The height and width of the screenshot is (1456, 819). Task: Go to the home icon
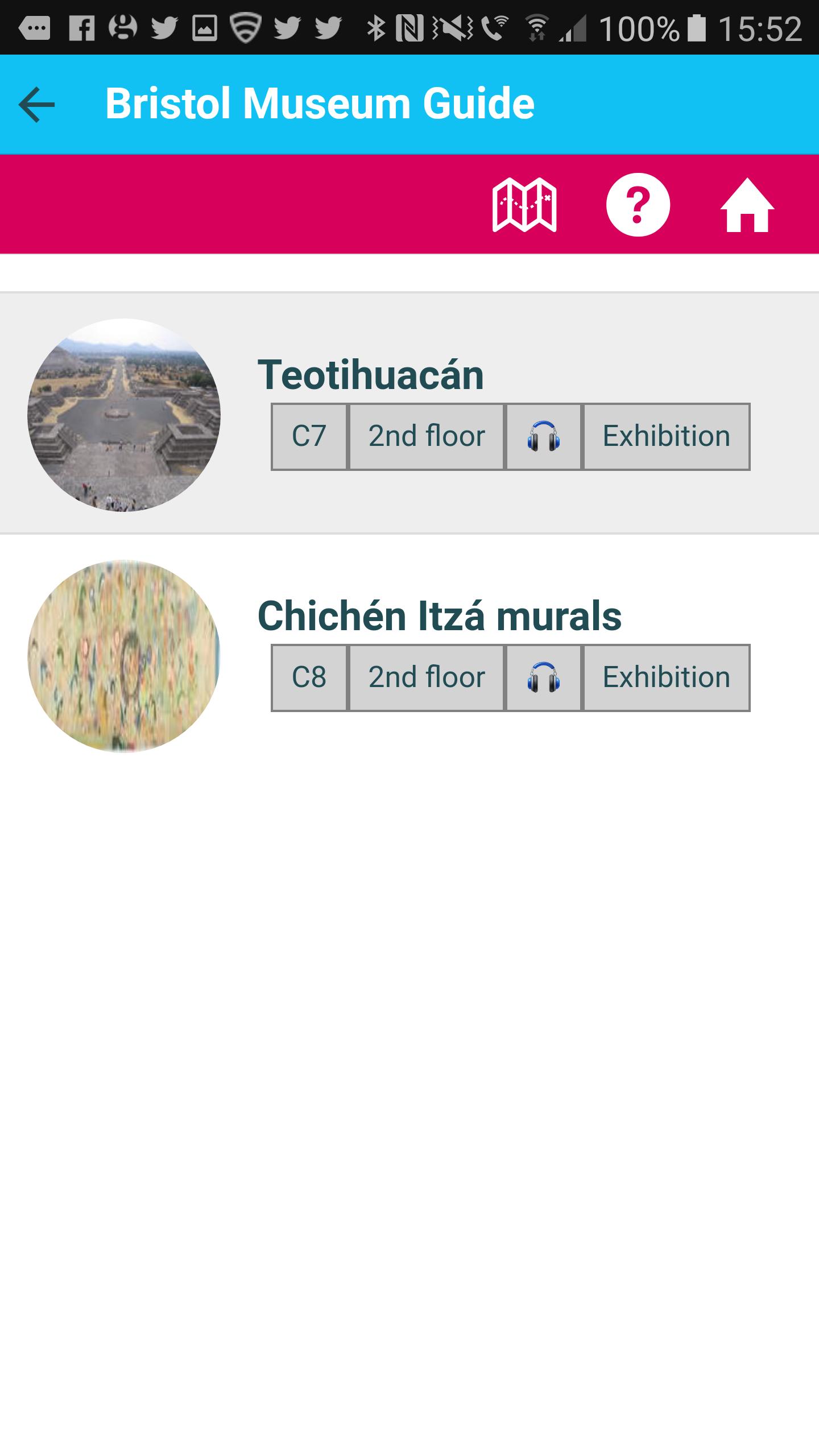point(747,205)
